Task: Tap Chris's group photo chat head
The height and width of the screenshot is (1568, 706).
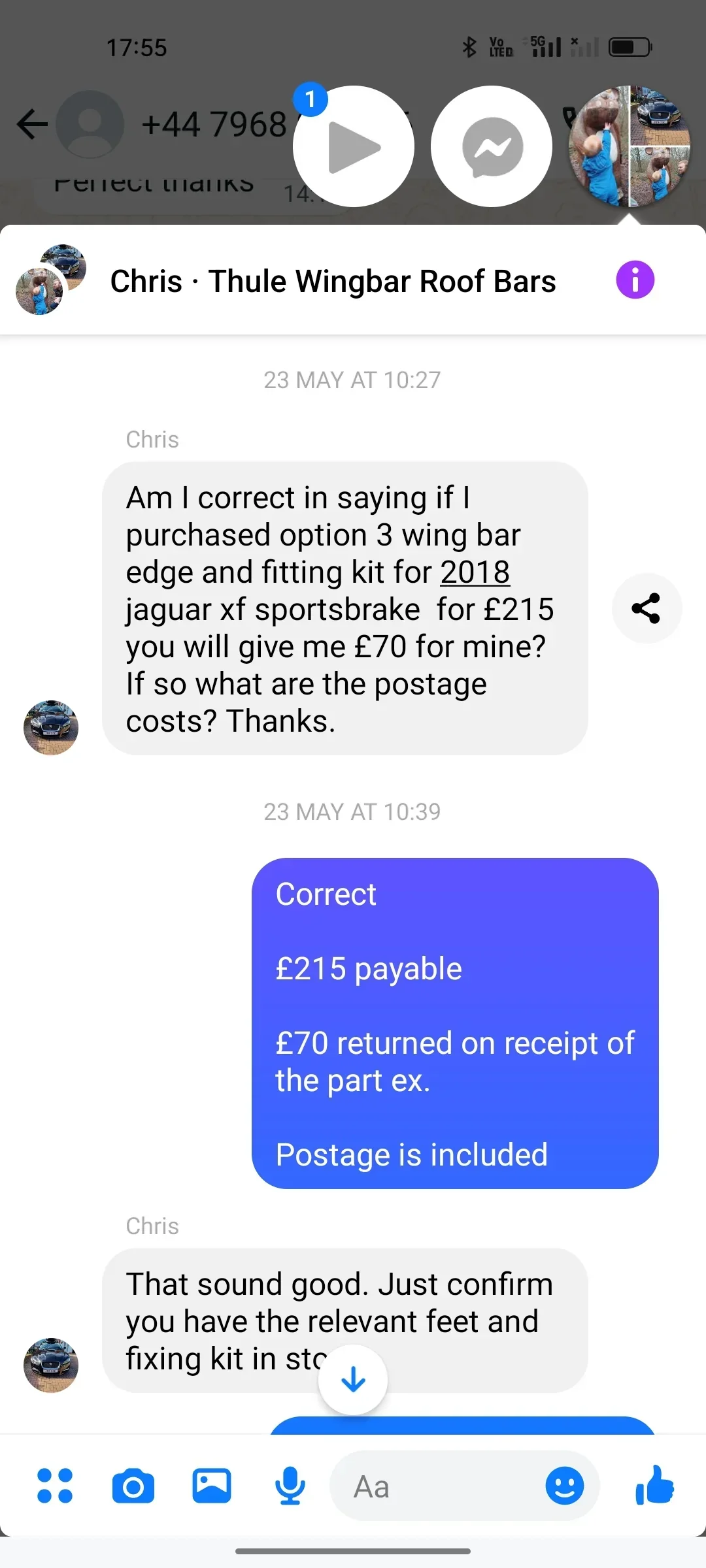Action: click(630, 146)
